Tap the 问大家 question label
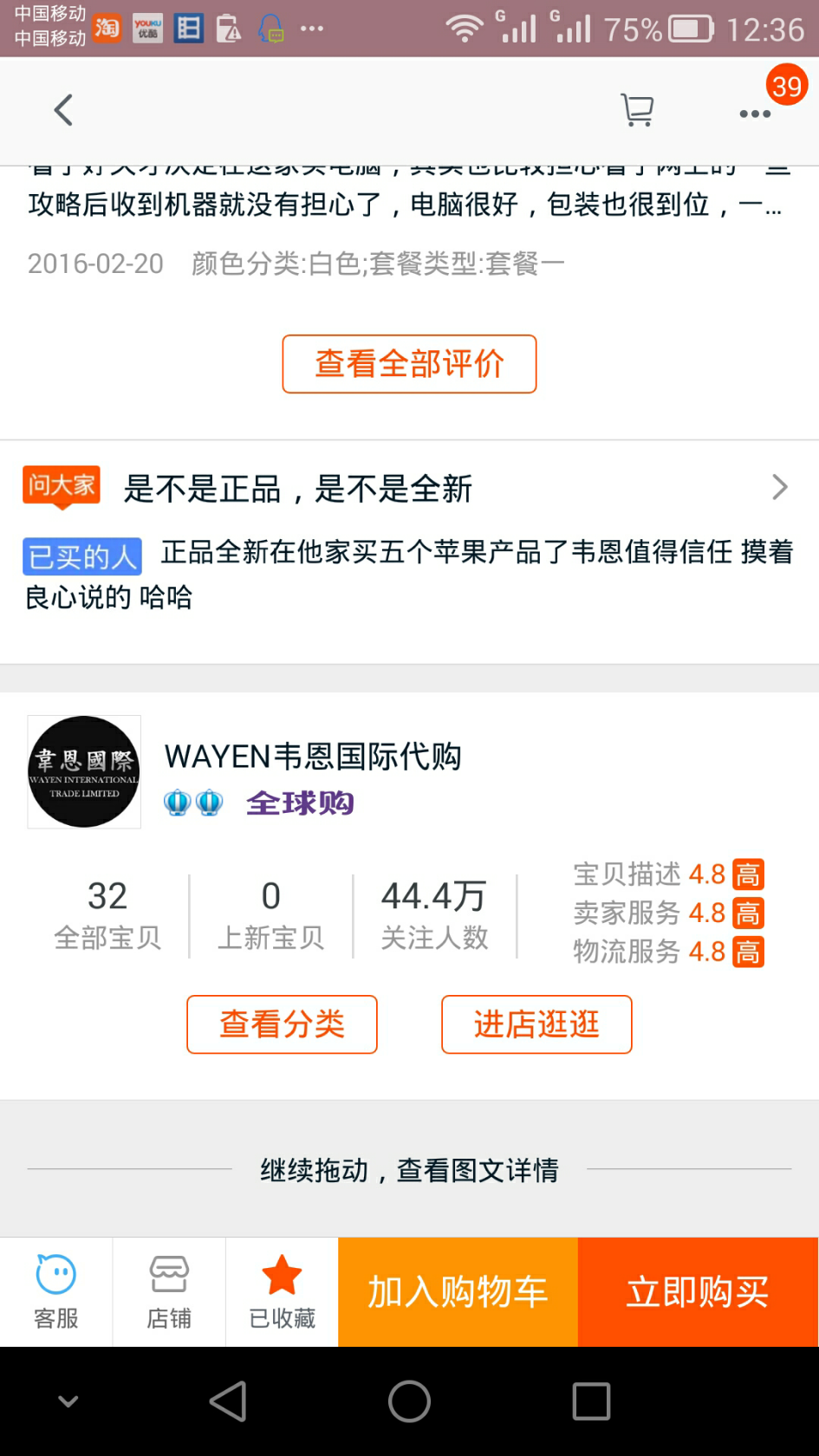819x1456 pixels. pos(61,486)
